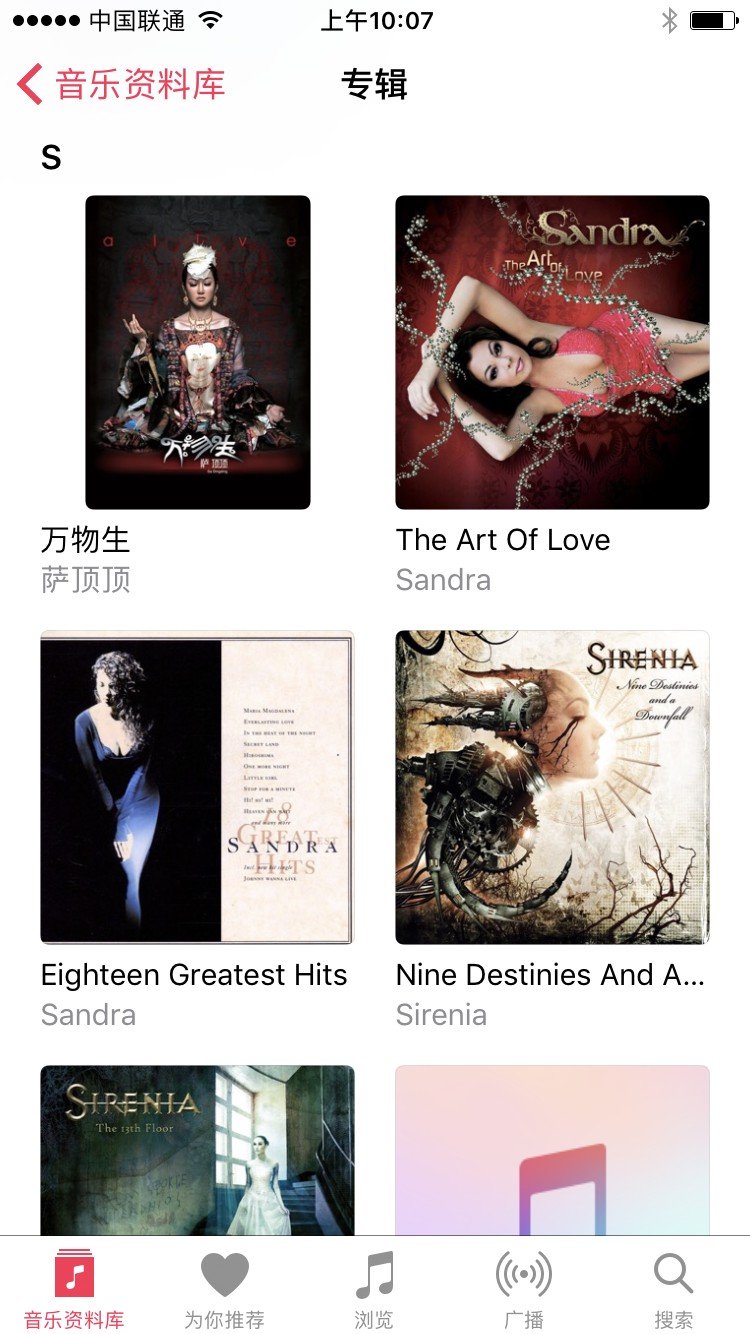
Task: Select the 音乐资料库 tab in bottom bar
Action: 75,1290
